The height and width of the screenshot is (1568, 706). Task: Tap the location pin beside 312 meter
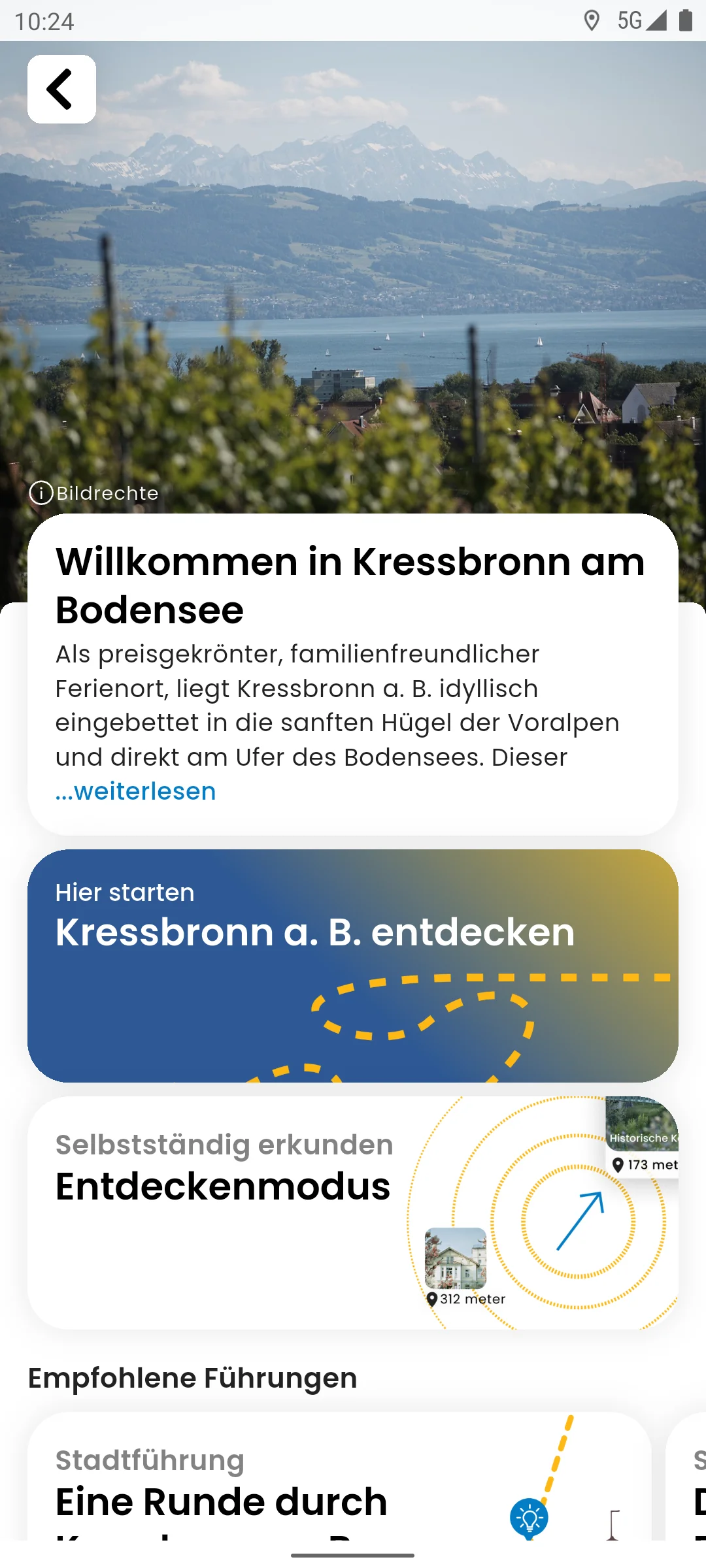[431, 1298]
